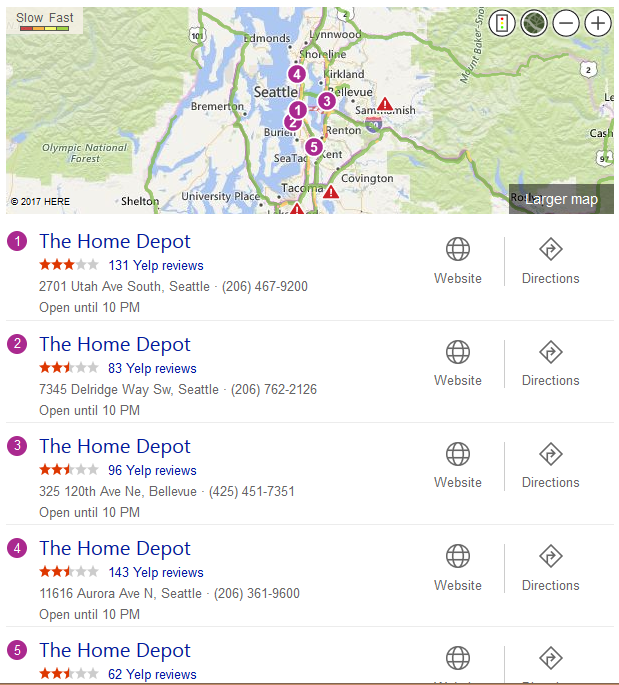Open the Larger map link
Viewport: 619px width, 685px height.
tap(561, 199)
